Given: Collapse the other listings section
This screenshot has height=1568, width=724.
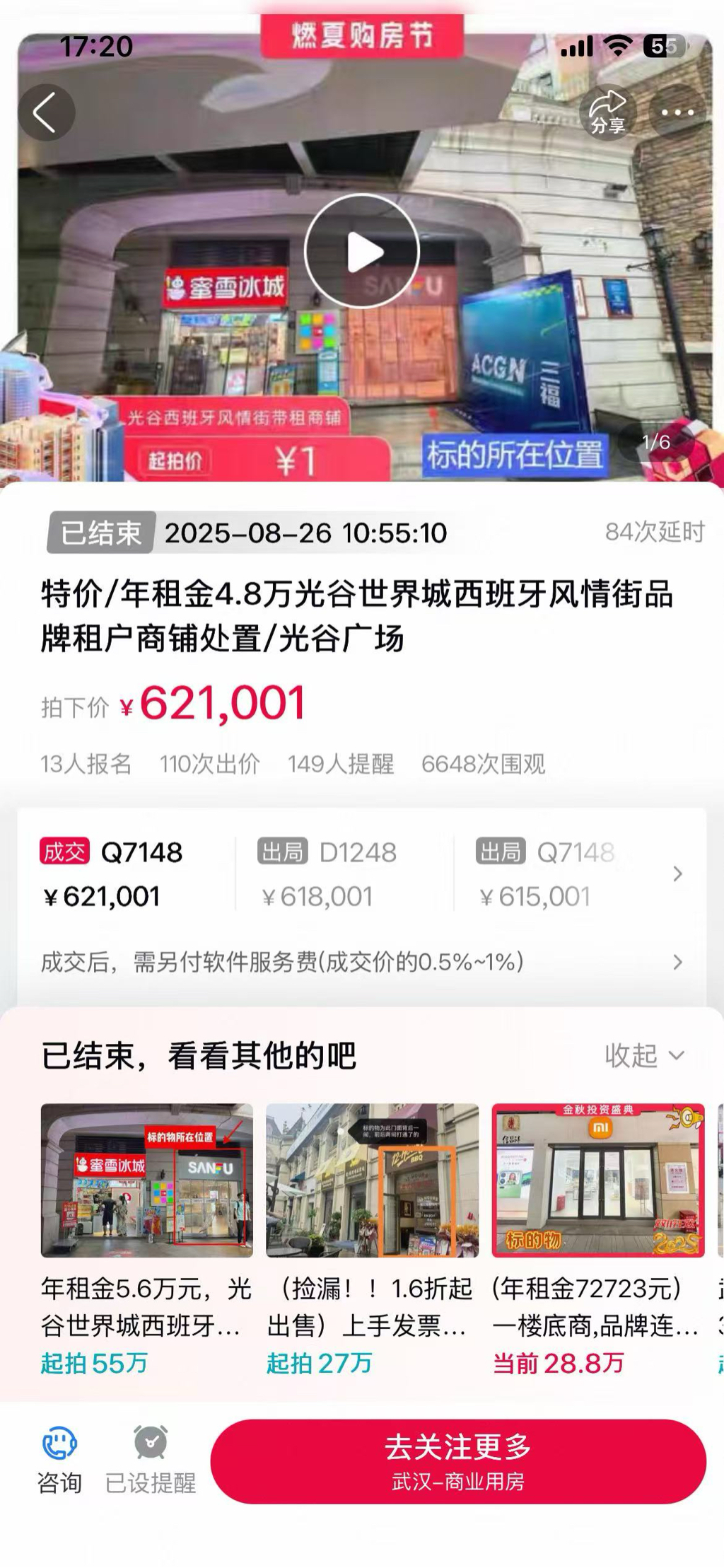Looking at the screenshot, I should (644, 1055).
